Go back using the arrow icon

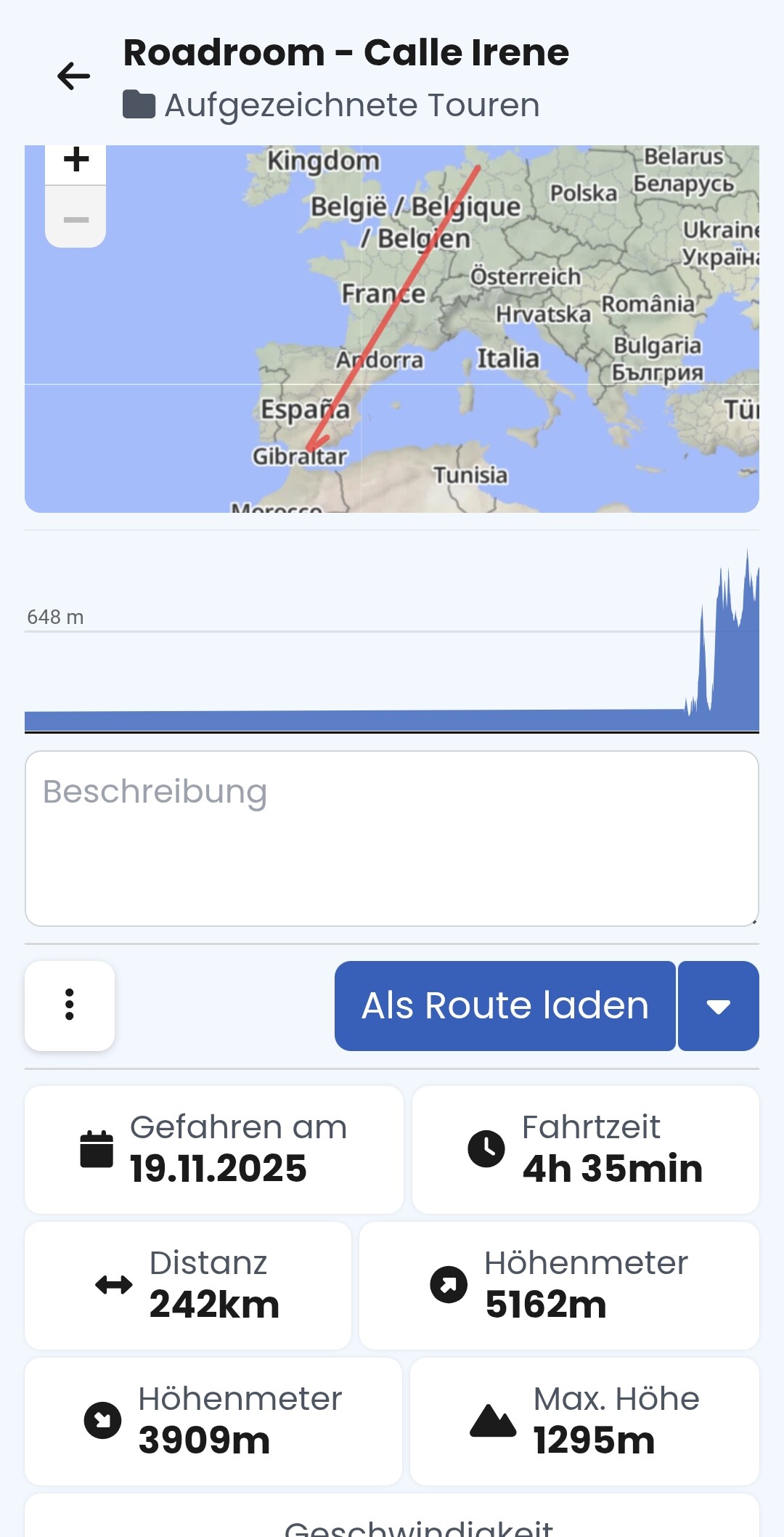click(73, 76)
